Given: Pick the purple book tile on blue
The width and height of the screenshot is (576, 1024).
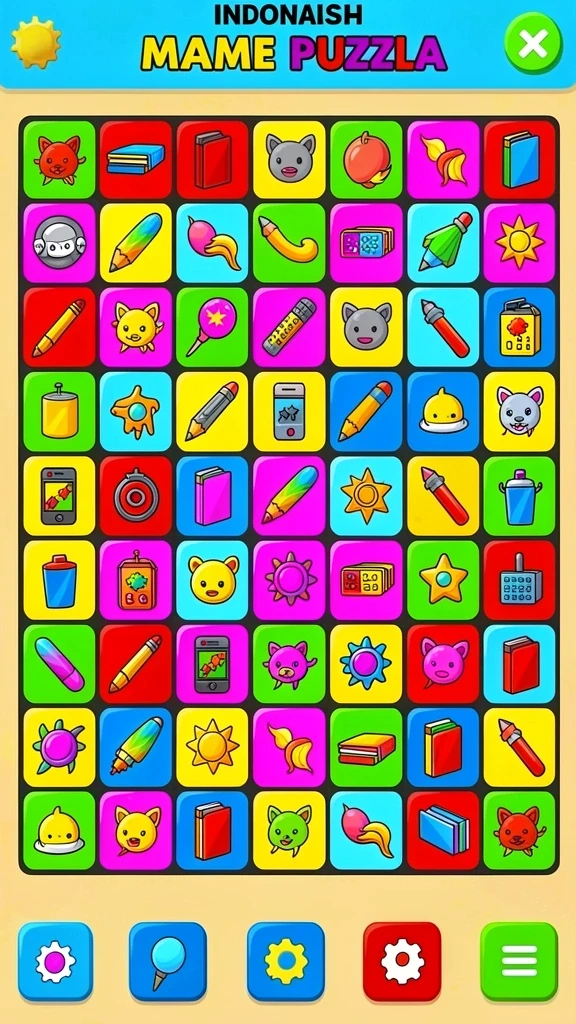Looking at the screenshot, I should click(212, 496).
